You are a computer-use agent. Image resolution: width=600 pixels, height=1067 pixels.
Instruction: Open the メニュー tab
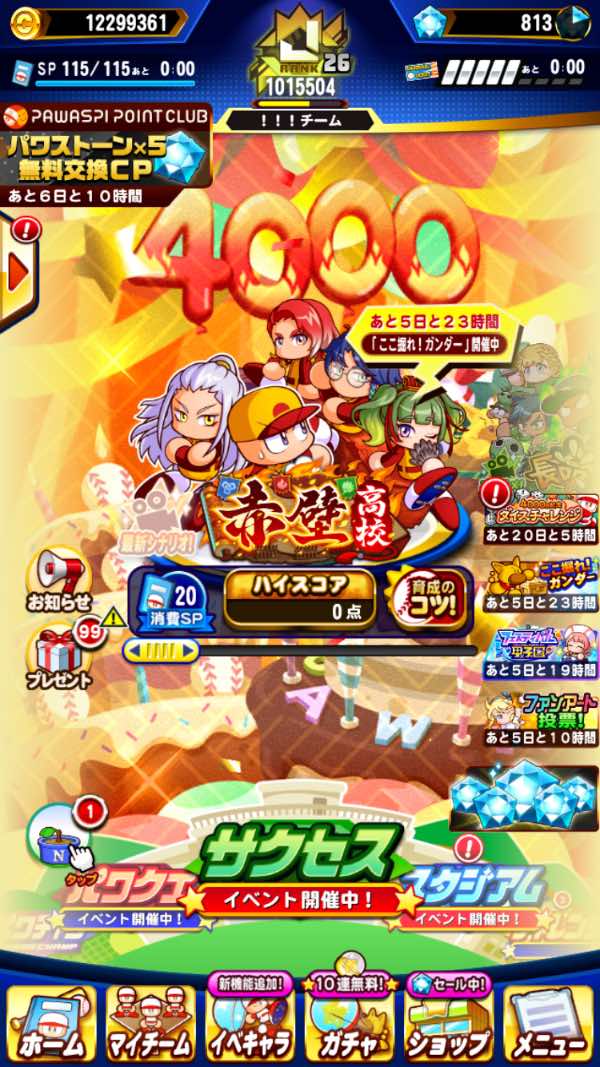pos(548,1022)
